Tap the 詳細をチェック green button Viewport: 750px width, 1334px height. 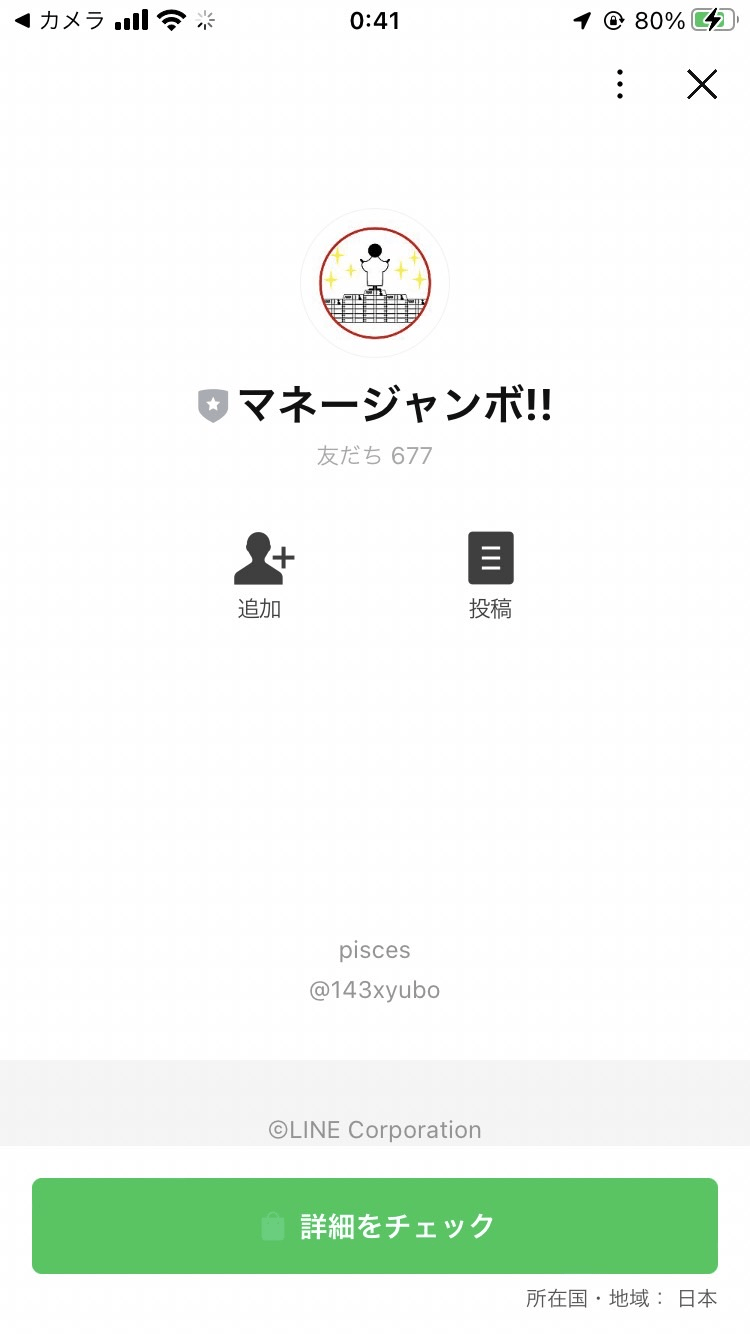[x=375, y=1225]
